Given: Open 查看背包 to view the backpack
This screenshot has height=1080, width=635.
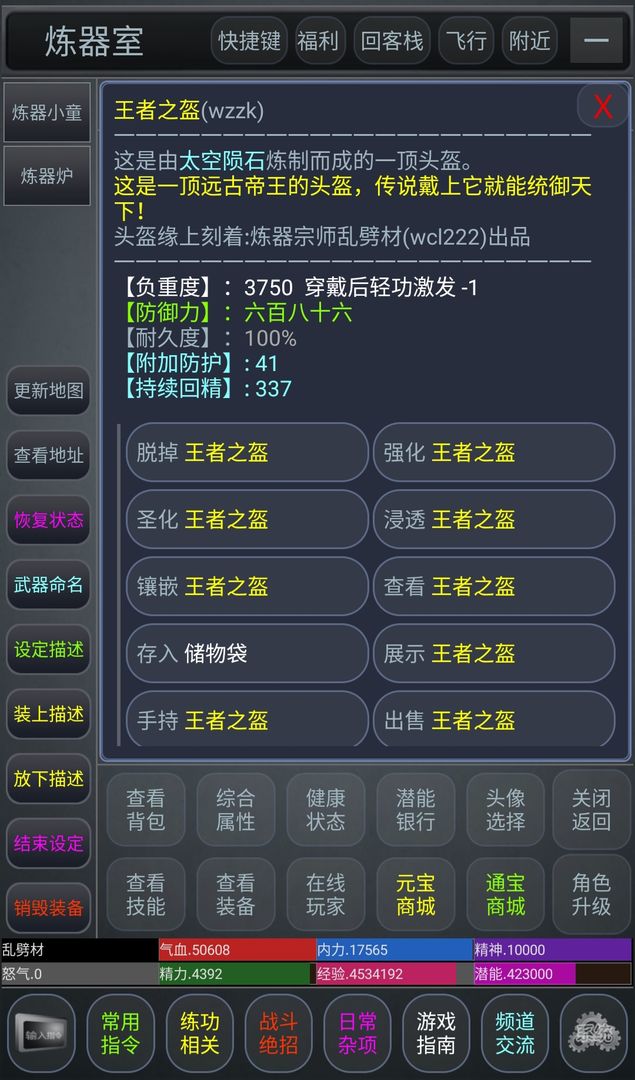Looking at the screenshot, I should pyautogui.click(x=145, y=810).
